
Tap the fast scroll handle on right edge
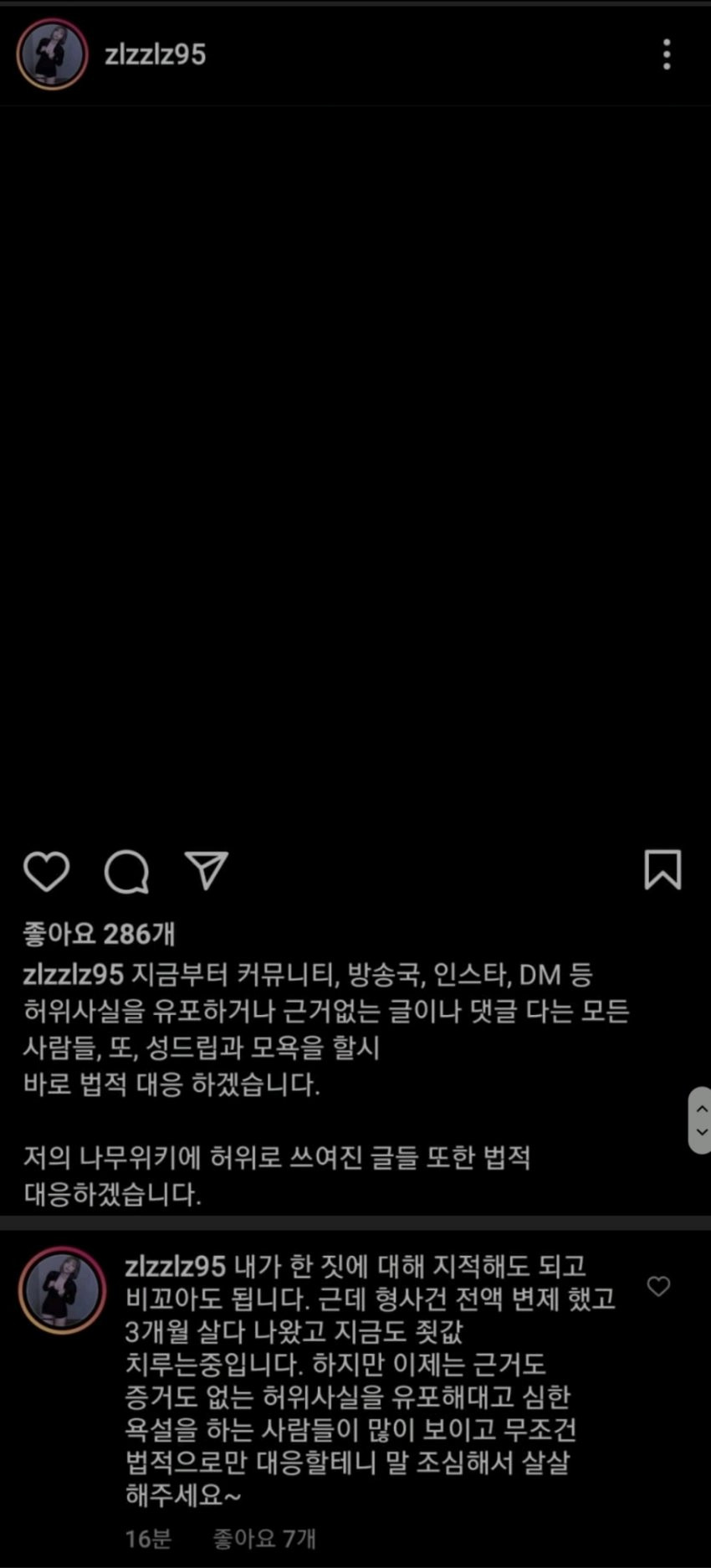[701, 1120]
